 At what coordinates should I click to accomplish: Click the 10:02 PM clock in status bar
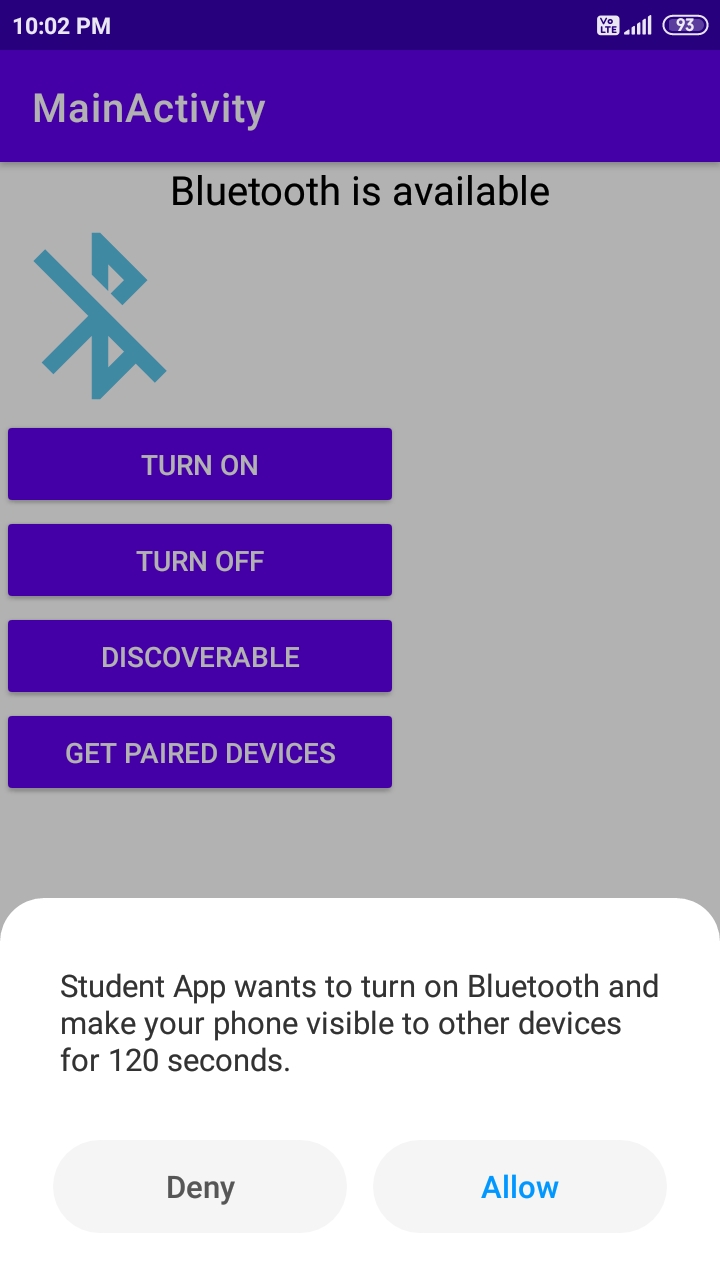pyautogui.click(x=60, y=25)
